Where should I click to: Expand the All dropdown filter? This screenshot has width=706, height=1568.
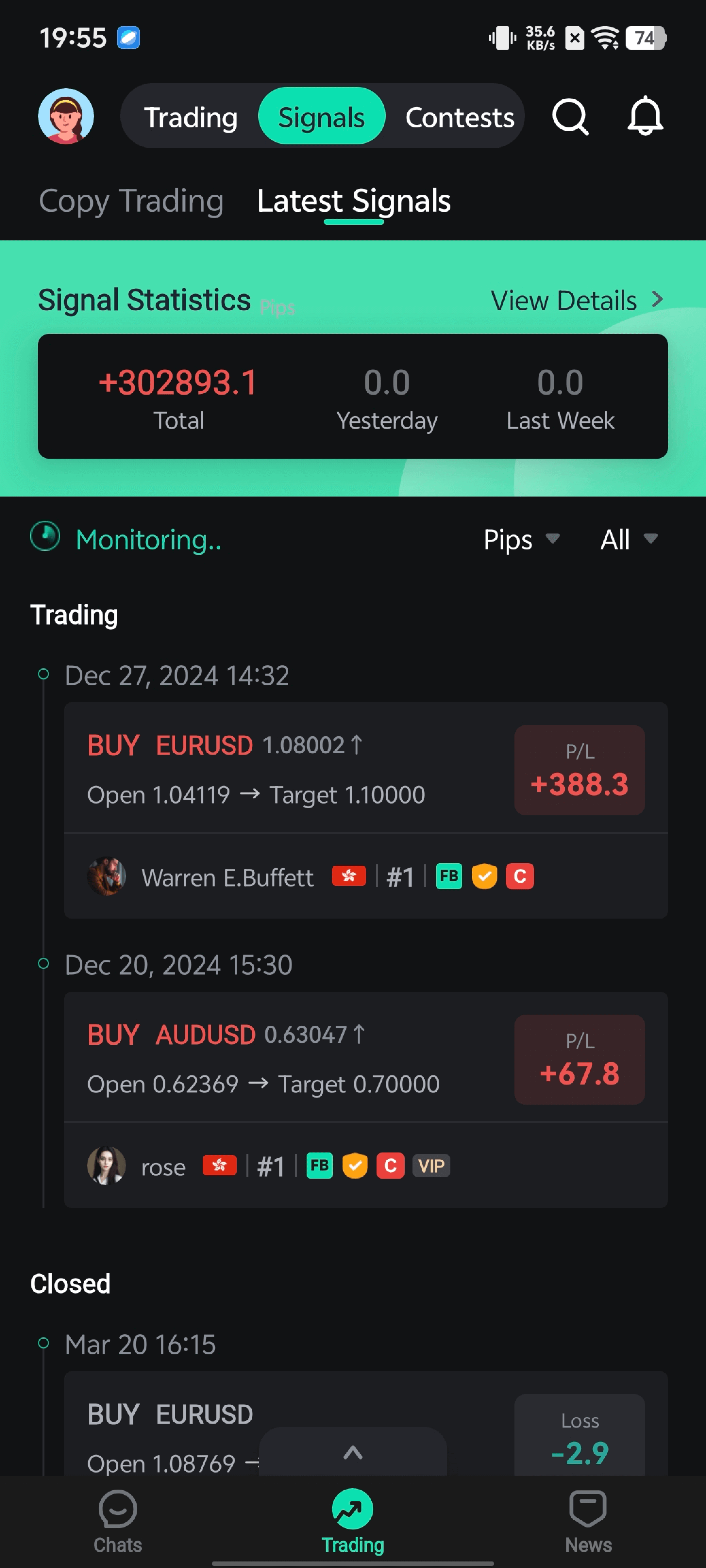point(628,539)
